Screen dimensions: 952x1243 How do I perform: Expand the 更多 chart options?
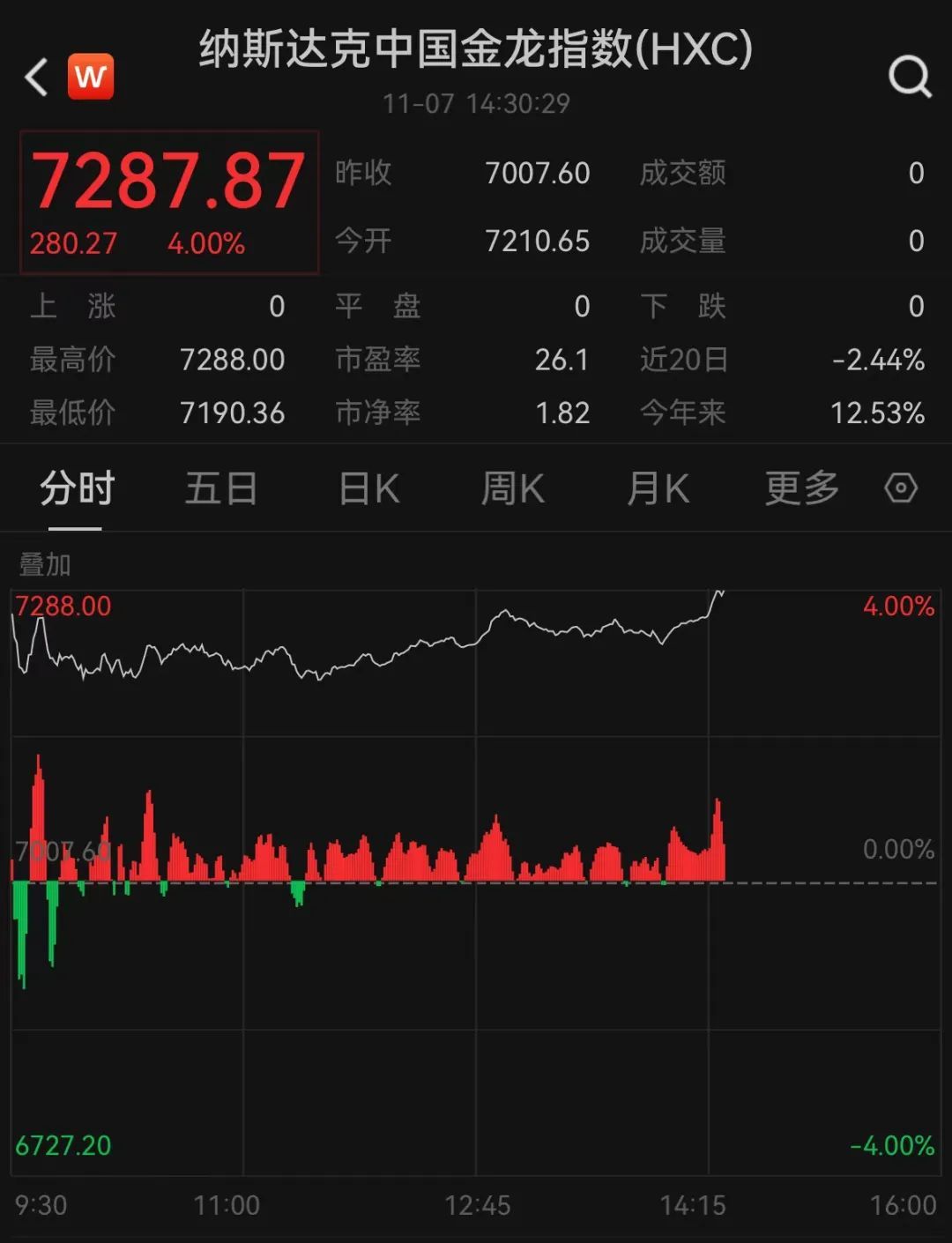(x=801, y=488)
